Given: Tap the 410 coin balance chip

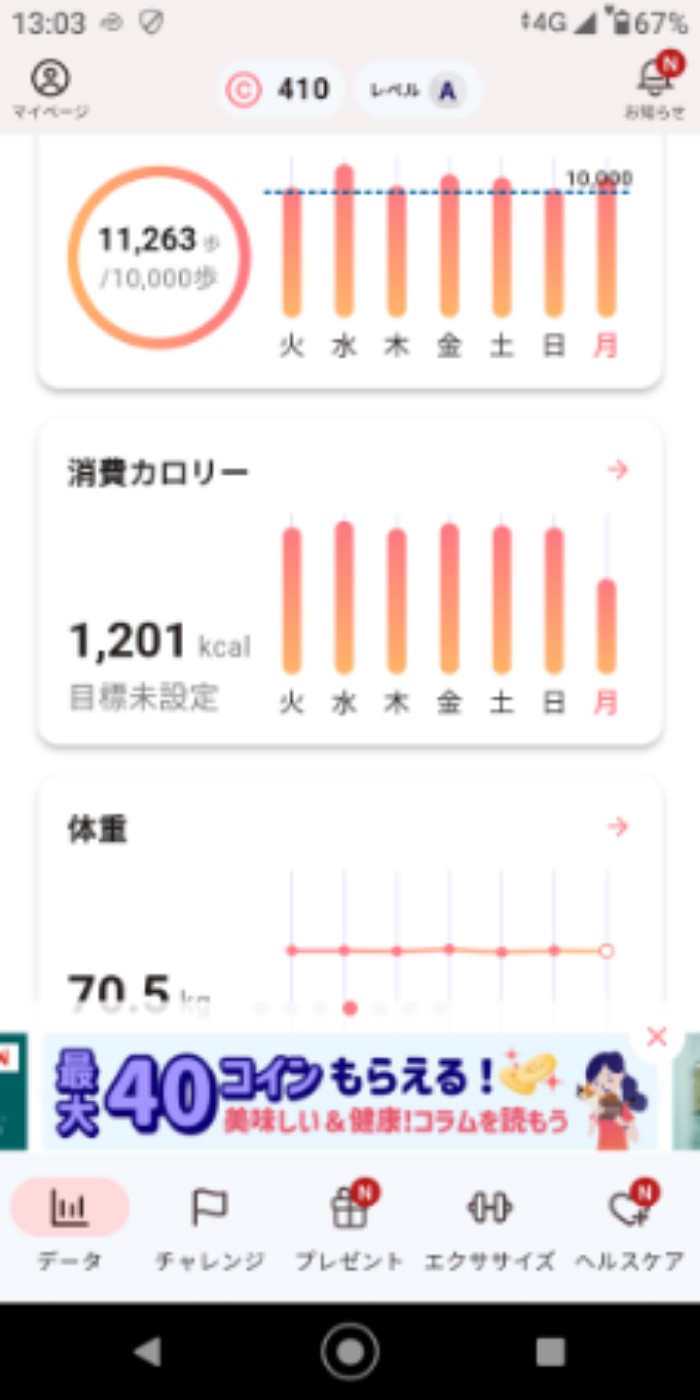Looking at the screenshot, I should pyautogui.click(x=281, y=90).
